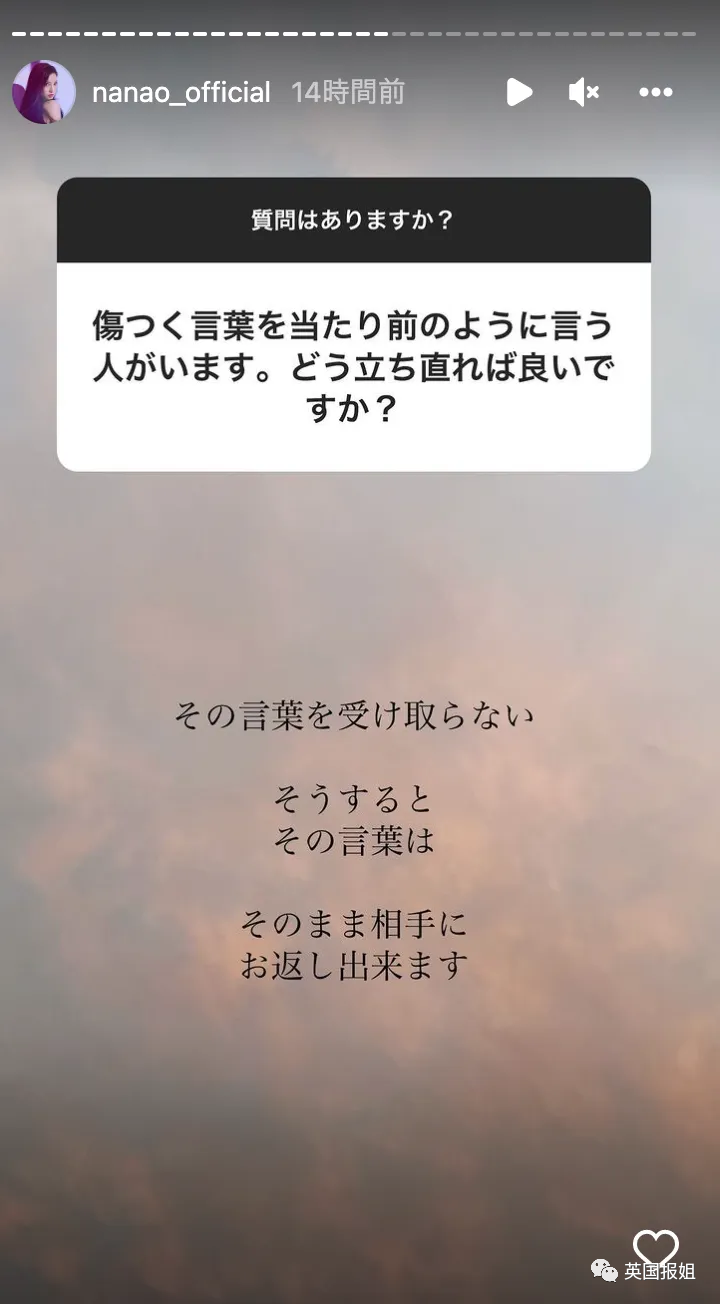Viewport: 720px width, 1304px height.
Task: Open nanao_official profile from the username
Action: [x=181, y=93]
